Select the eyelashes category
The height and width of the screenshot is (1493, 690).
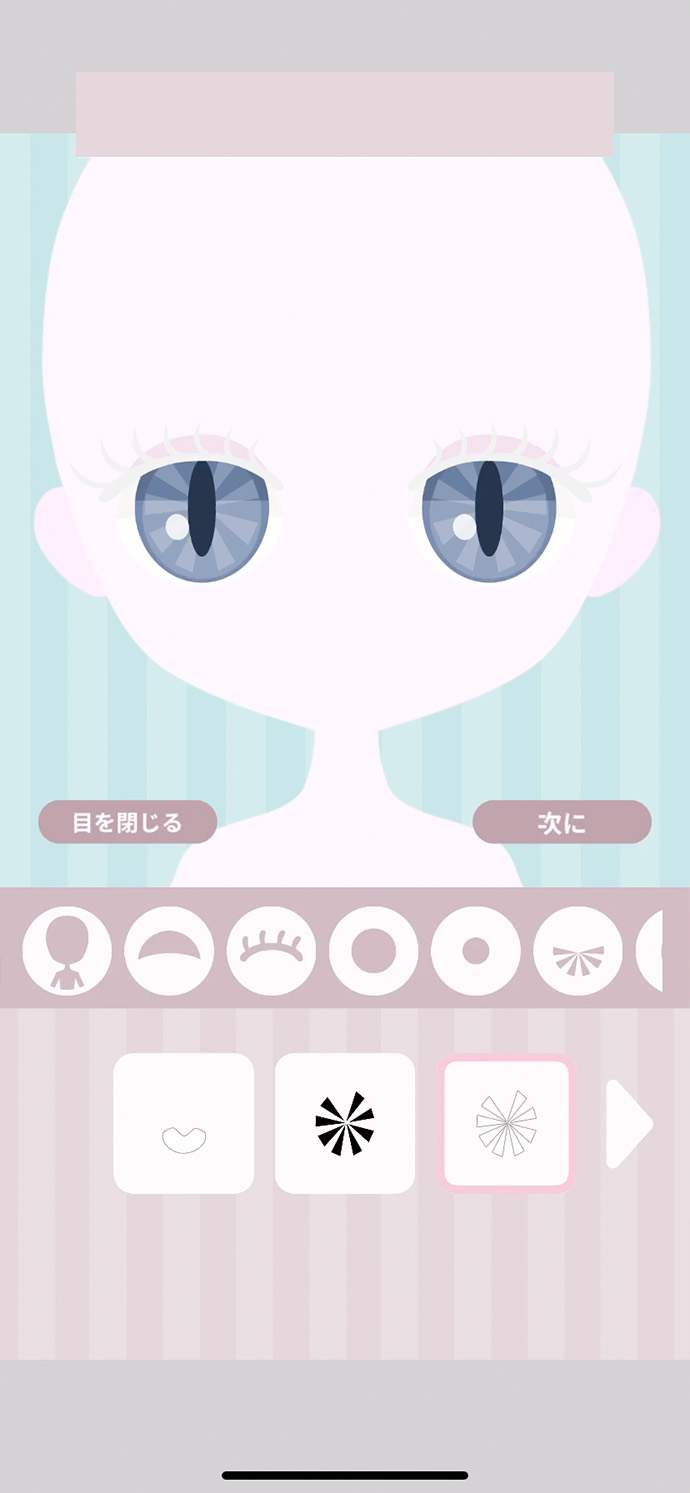point(271,951)
